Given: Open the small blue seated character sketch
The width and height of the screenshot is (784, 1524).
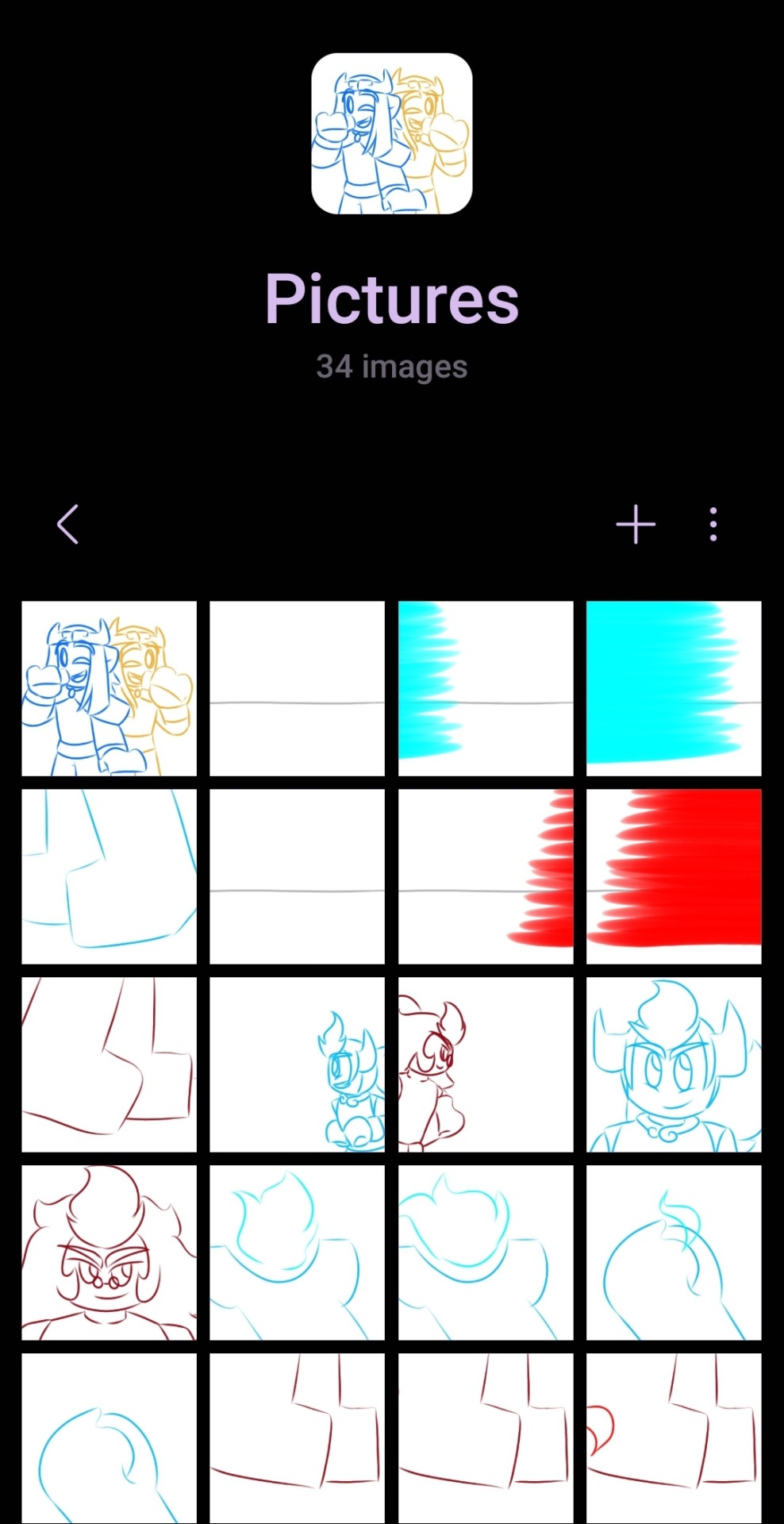Looking at the screenshot, I should [297, 1064].
